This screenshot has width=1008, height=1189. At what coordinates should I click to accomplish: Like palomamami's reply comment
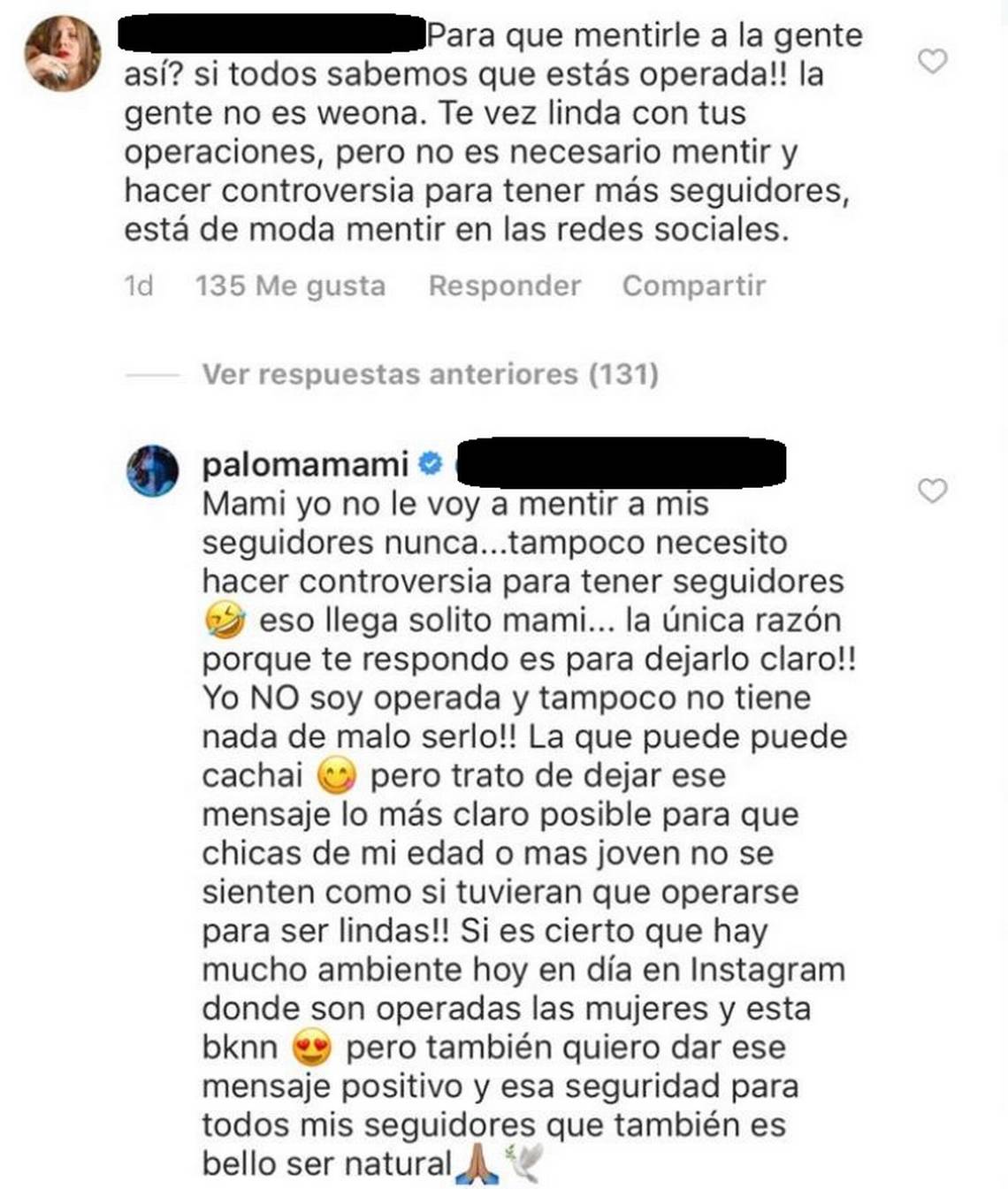932,491
